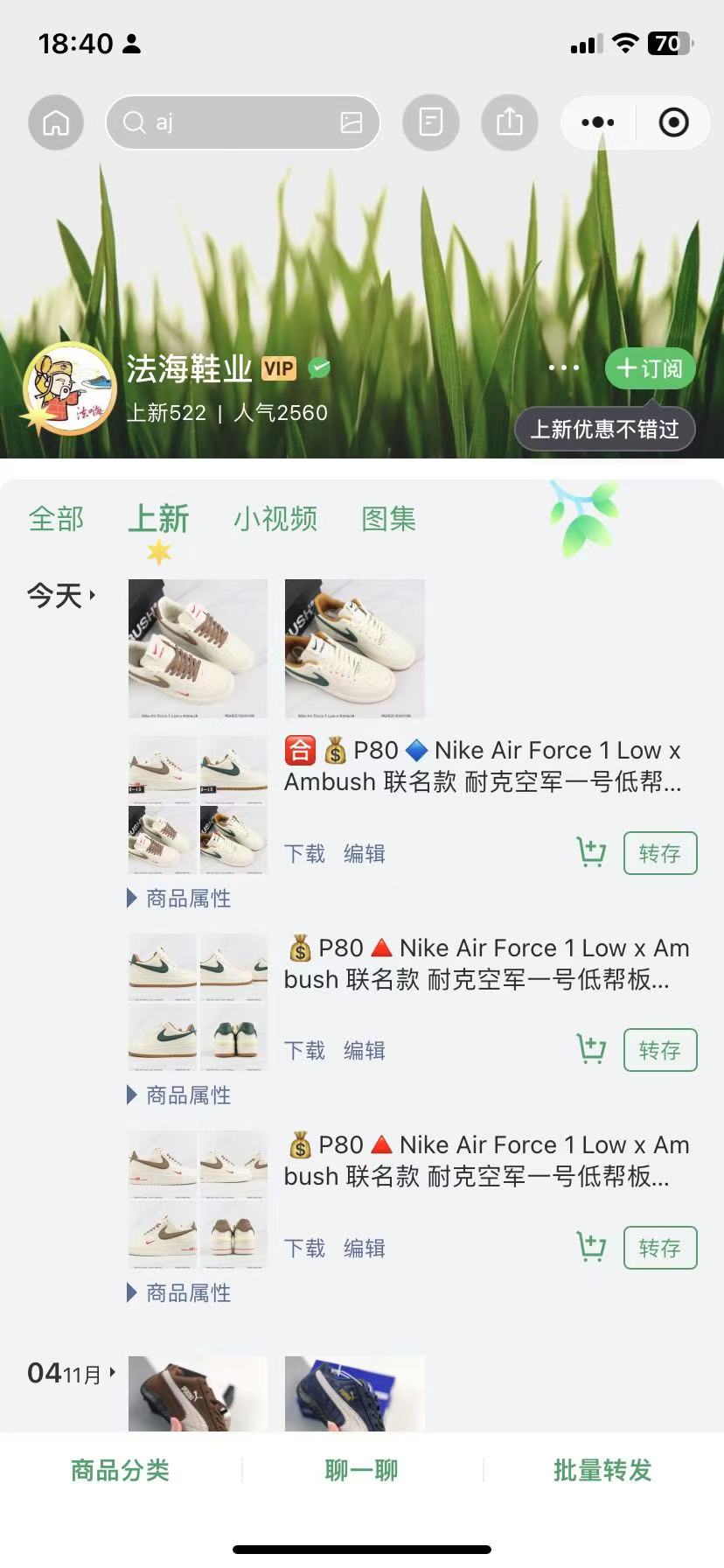The image size is (724, 1568).
Task: Share this shop via share icon
Action: [509, 122]
